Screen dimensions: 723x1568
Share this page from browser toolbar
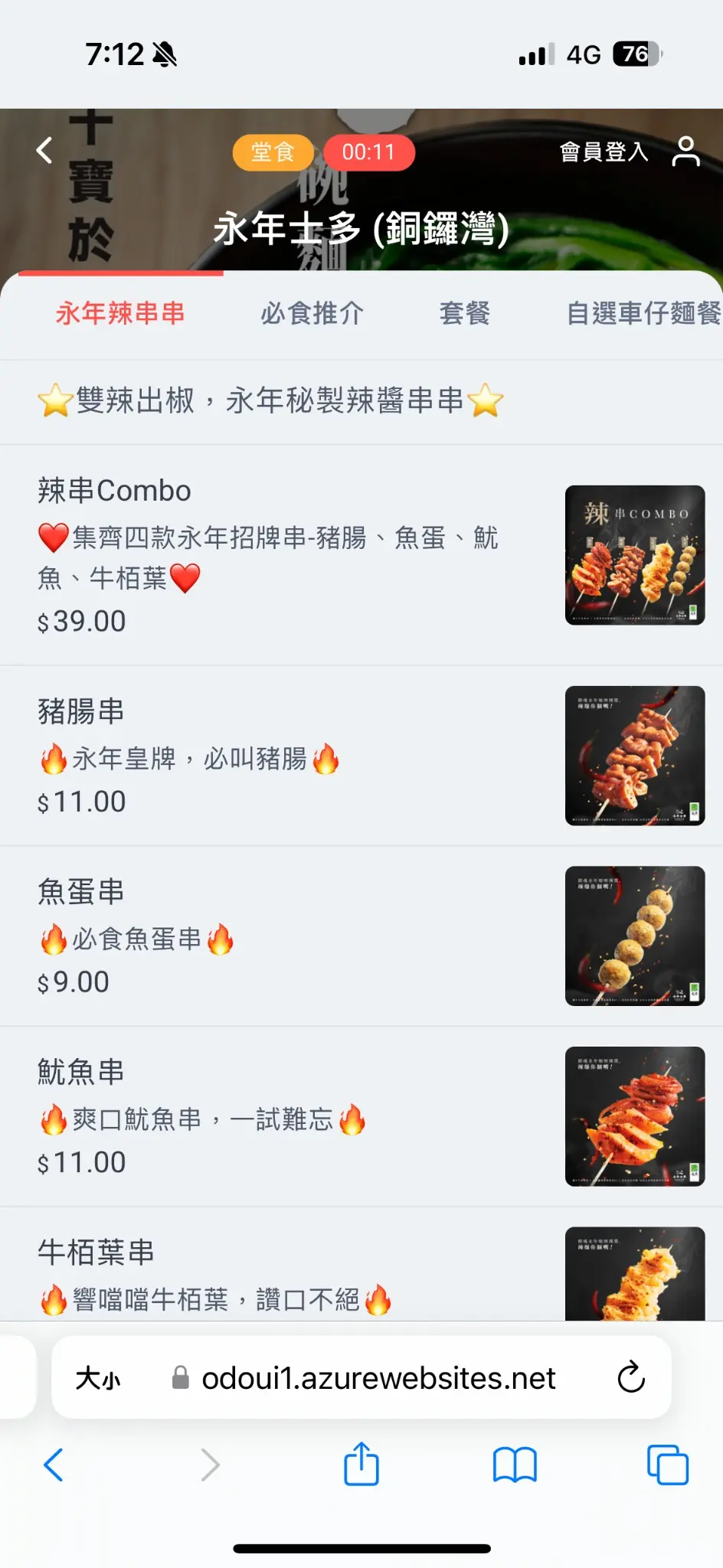click(x=361, y=1465)
